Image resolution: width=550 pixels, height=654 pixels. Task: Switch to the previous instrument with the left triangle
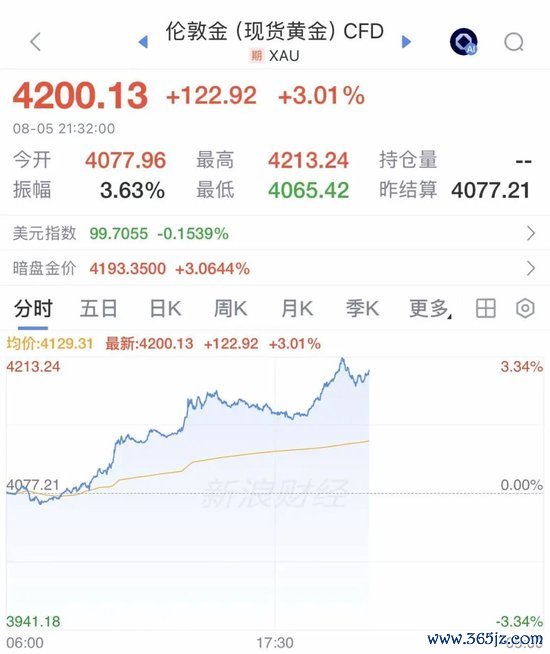click(x=143, y=42)
